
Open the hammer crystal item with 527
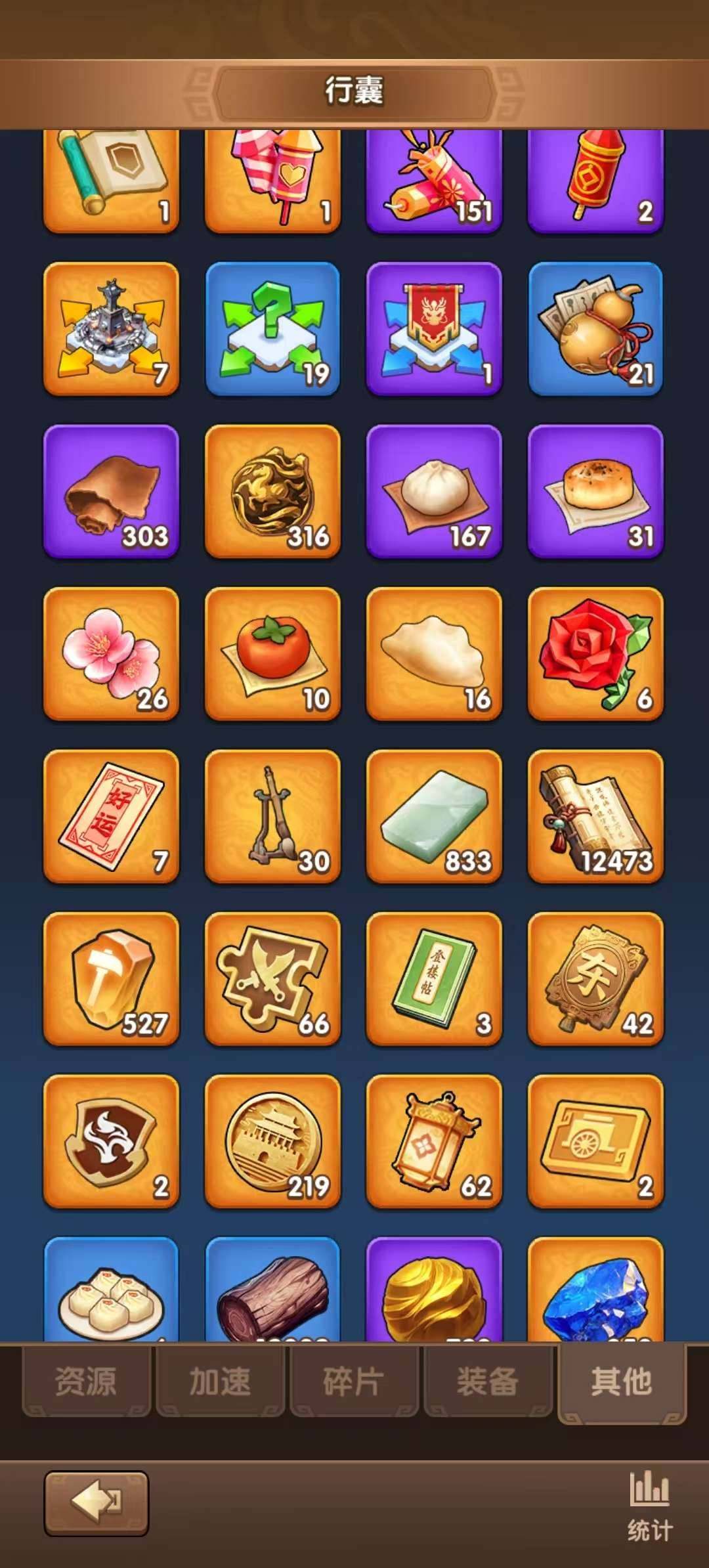click(111, 978)
